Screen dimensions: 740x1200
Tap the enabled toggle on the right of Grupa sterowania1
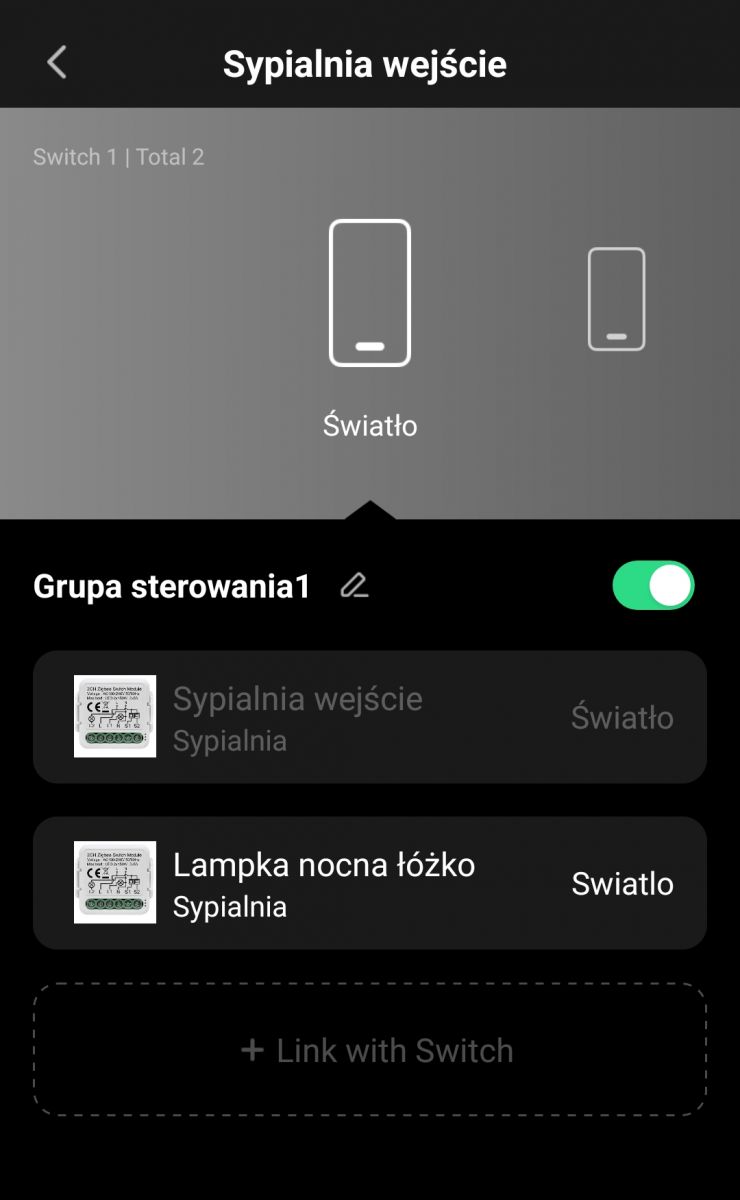652,584
